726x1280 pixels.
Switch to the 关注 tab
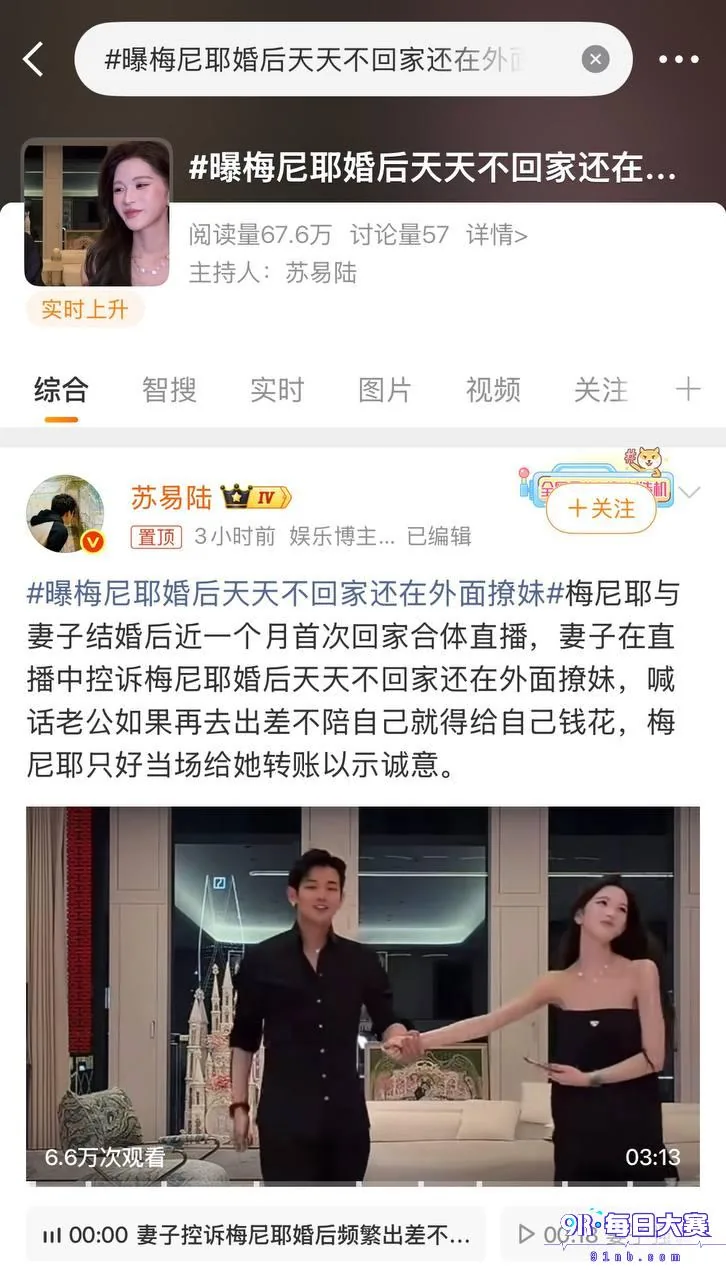click(601, 389)
